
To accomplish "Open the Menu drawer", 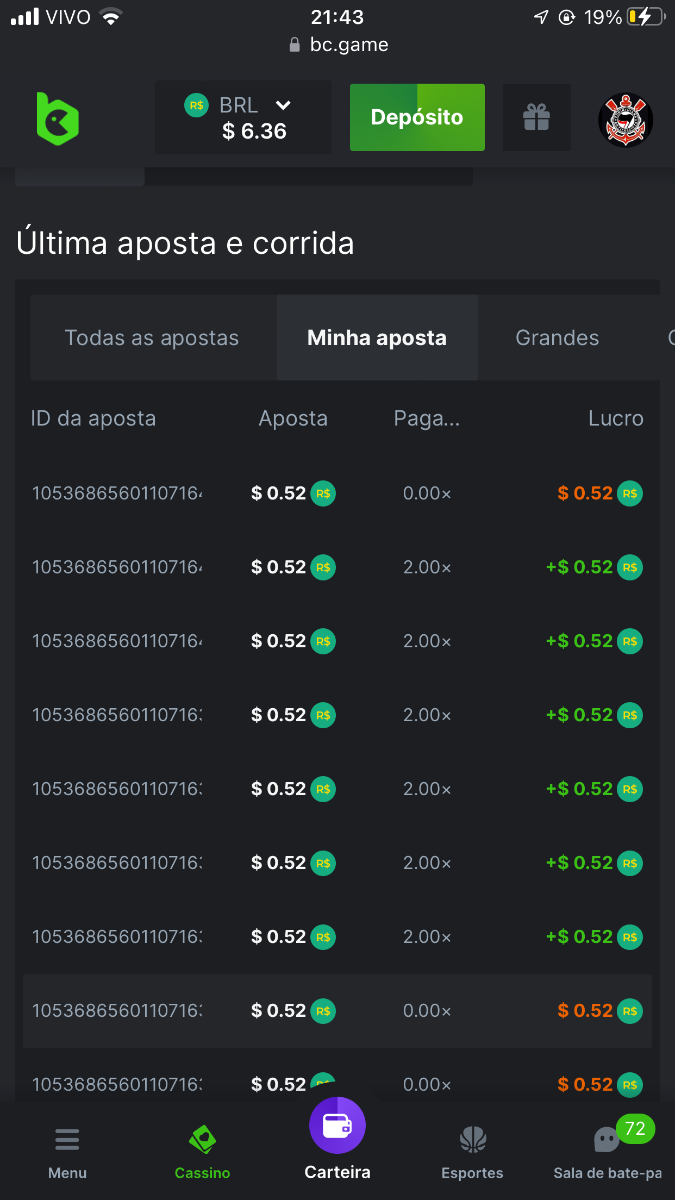I will coord(67,1151).
